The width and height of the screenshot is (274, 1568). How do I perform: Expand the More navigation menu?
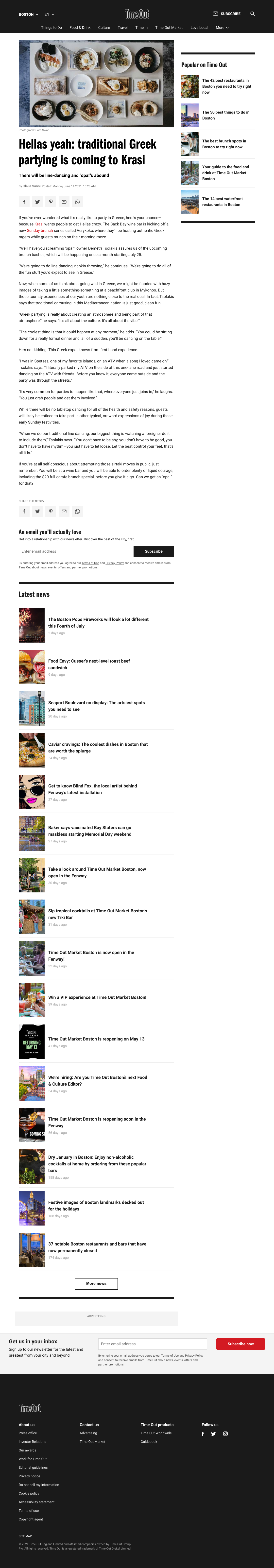(x=222, y=27)
